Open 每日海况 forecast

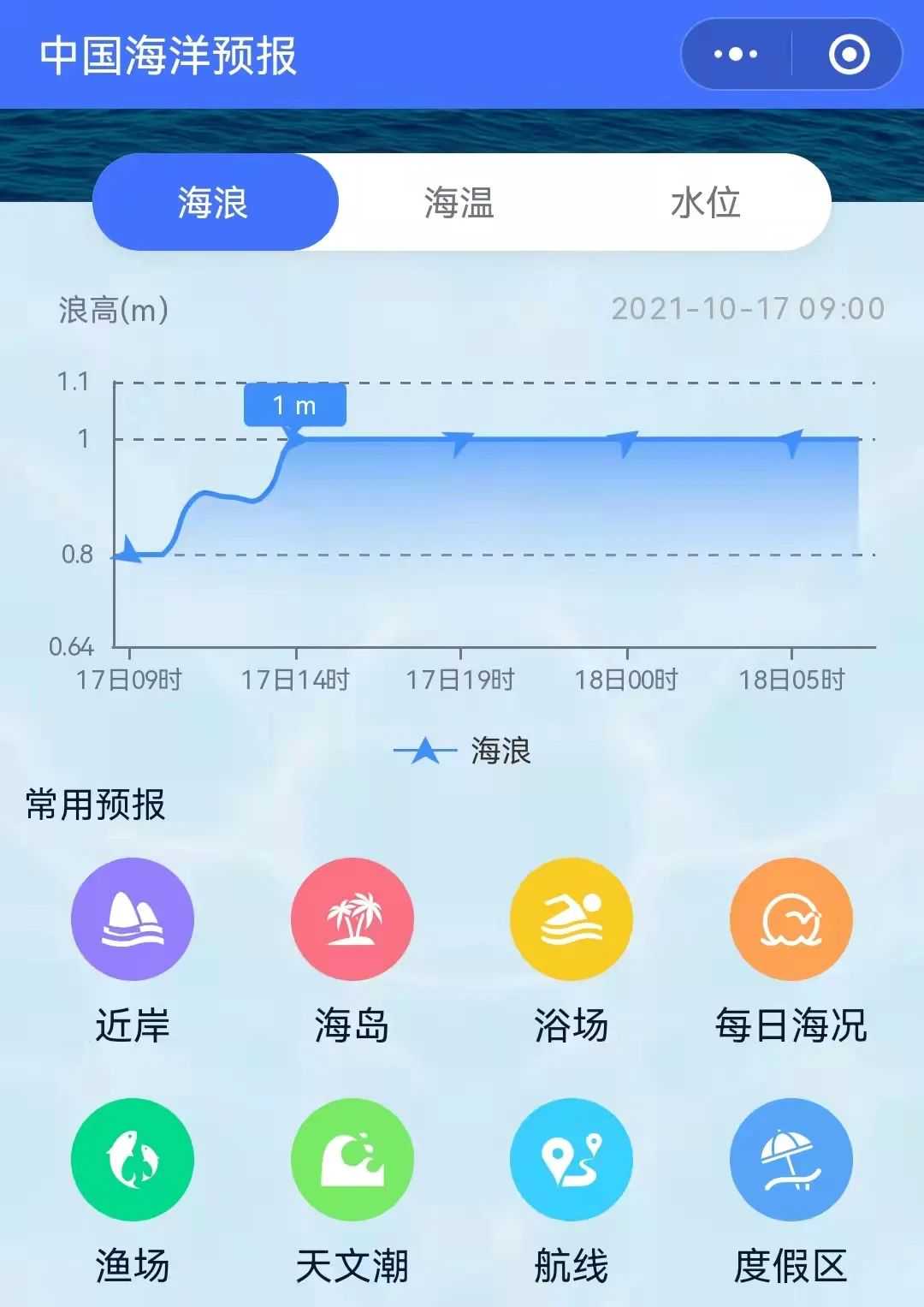click(791, 919)
